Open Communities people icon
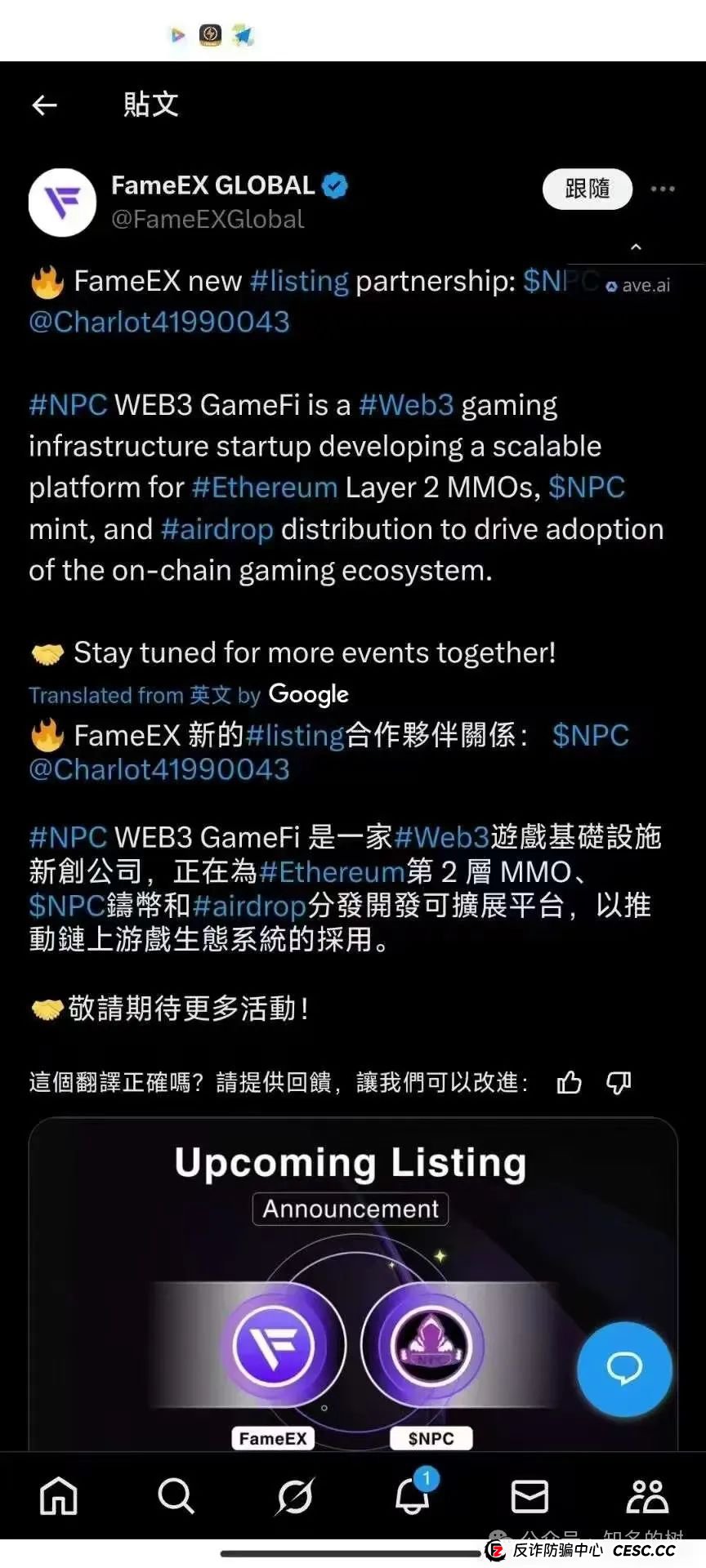 pos(647,1496)
